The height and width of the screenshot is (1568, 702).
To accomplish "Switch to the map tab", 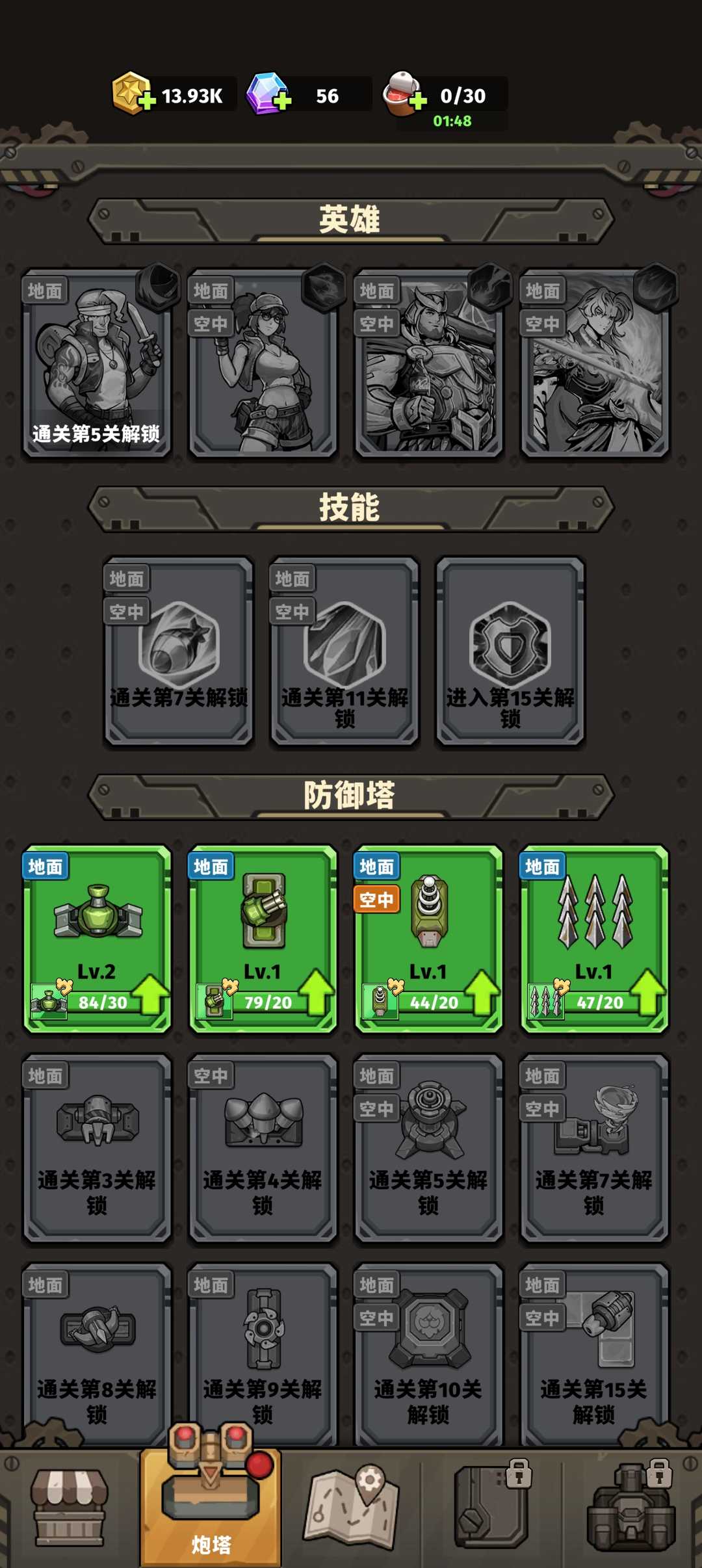I will click(351, 1508).
